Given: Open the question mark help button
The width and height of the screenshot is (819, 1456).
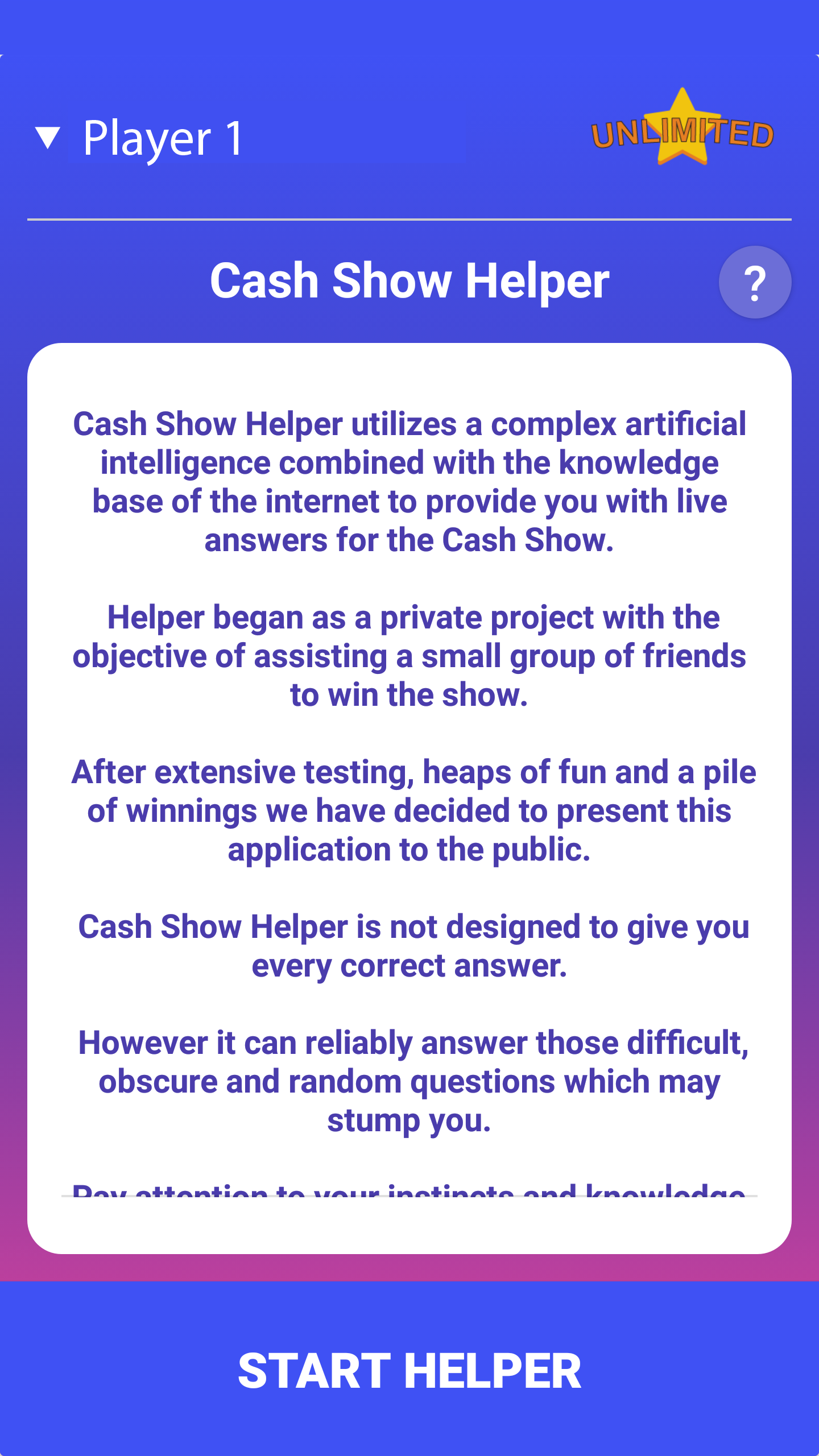Looking at the screenshot, I should (754, 282).
